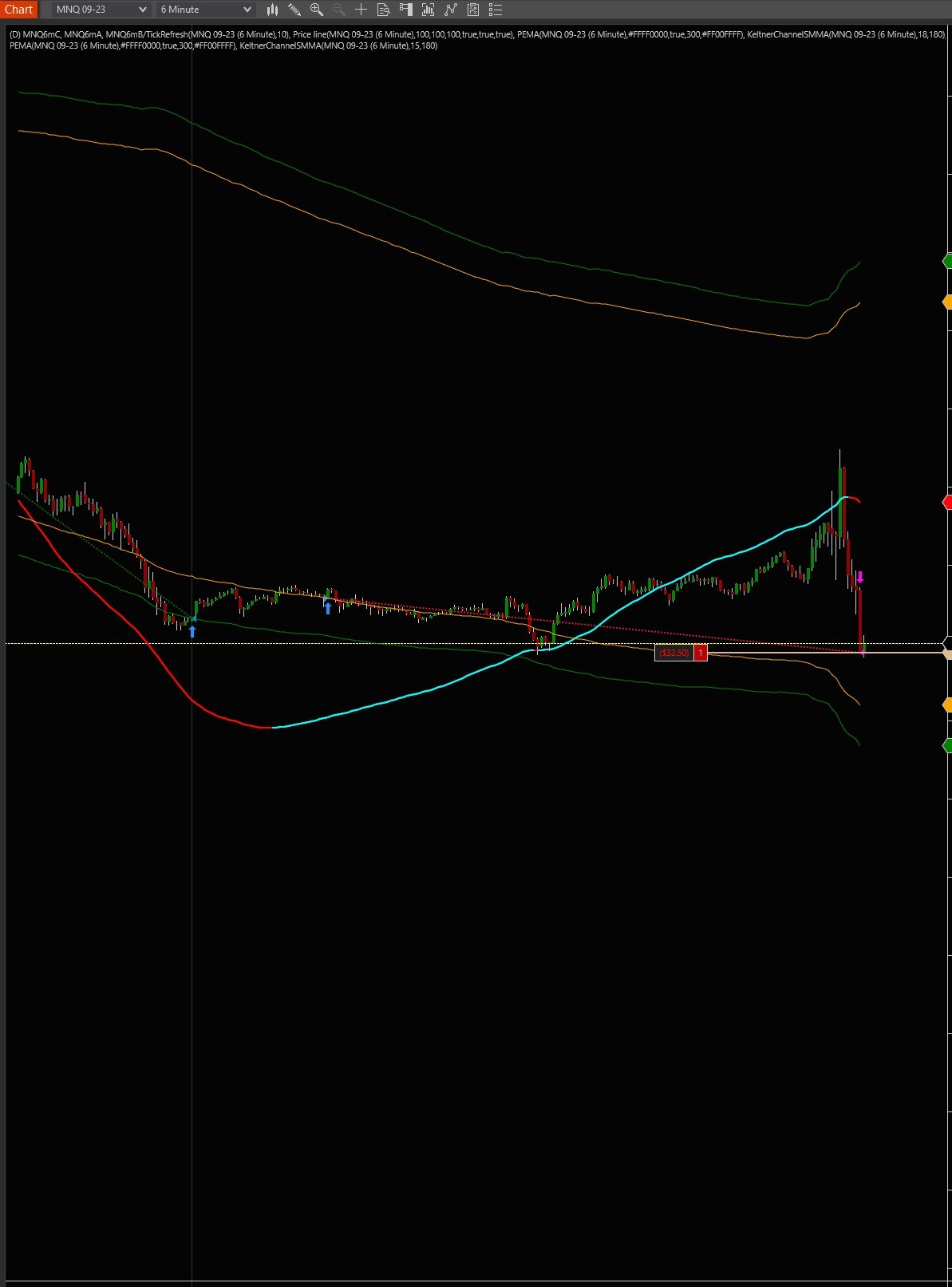Image resolution: width=952 pixels, height=1287 pixels.
Task: Zoom out on the chart
Action: 339,10
